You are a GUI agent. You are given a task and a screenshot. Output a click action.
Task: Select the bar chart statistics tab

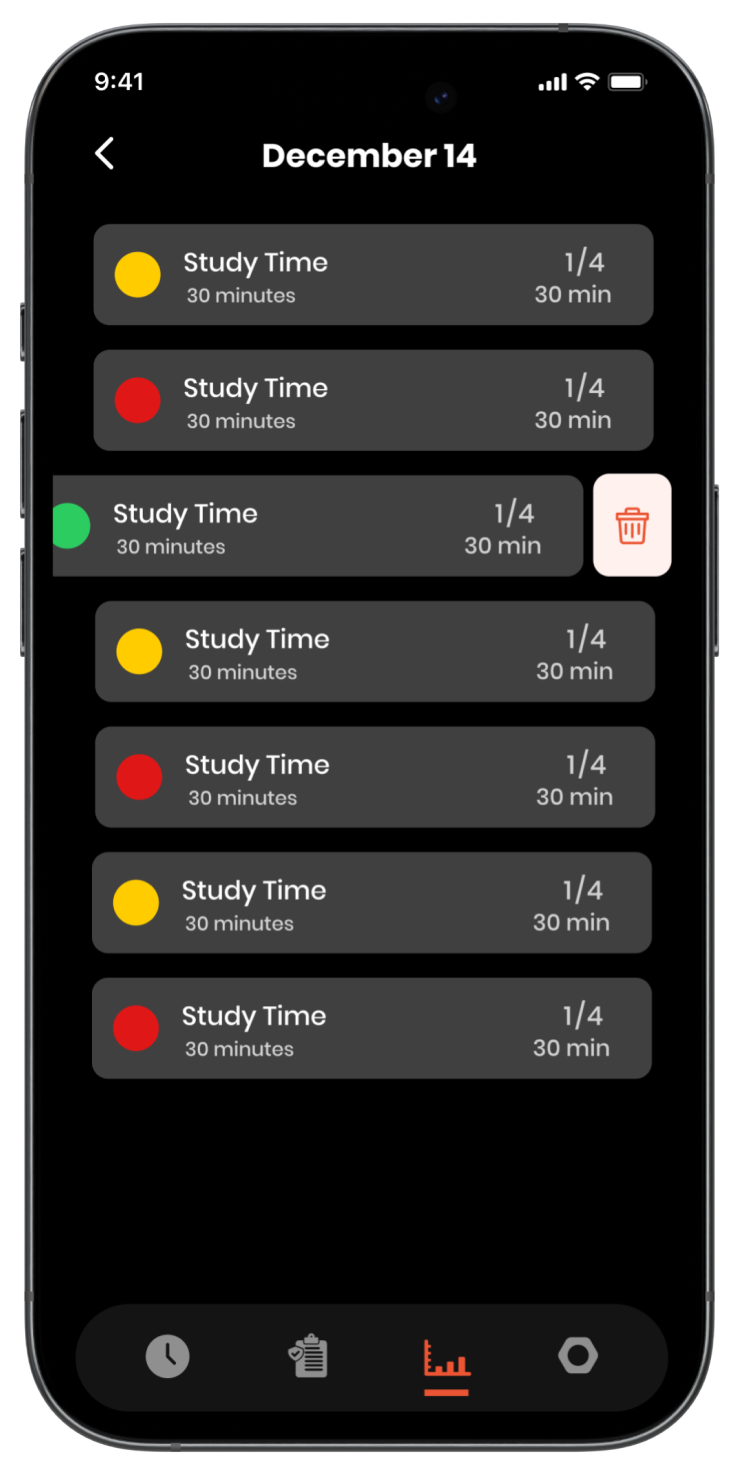[446, 1359]
